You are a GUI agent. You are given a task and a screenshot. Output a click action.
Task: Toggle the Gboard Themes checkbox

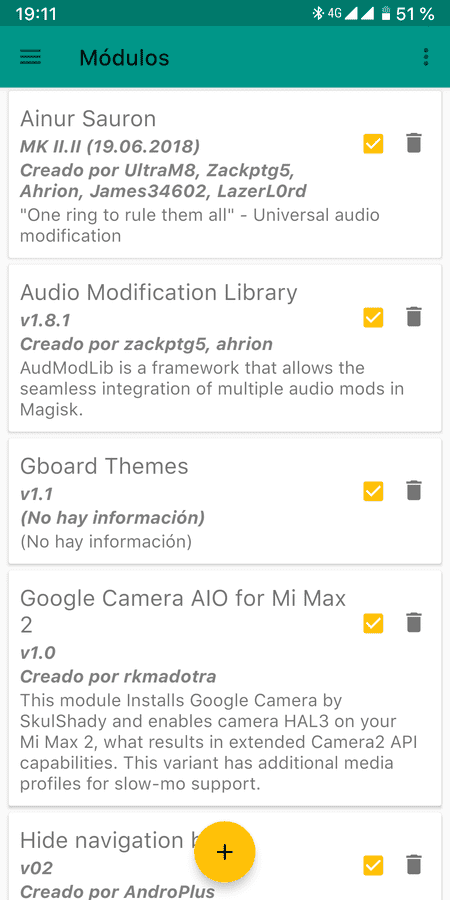(373, 491)
